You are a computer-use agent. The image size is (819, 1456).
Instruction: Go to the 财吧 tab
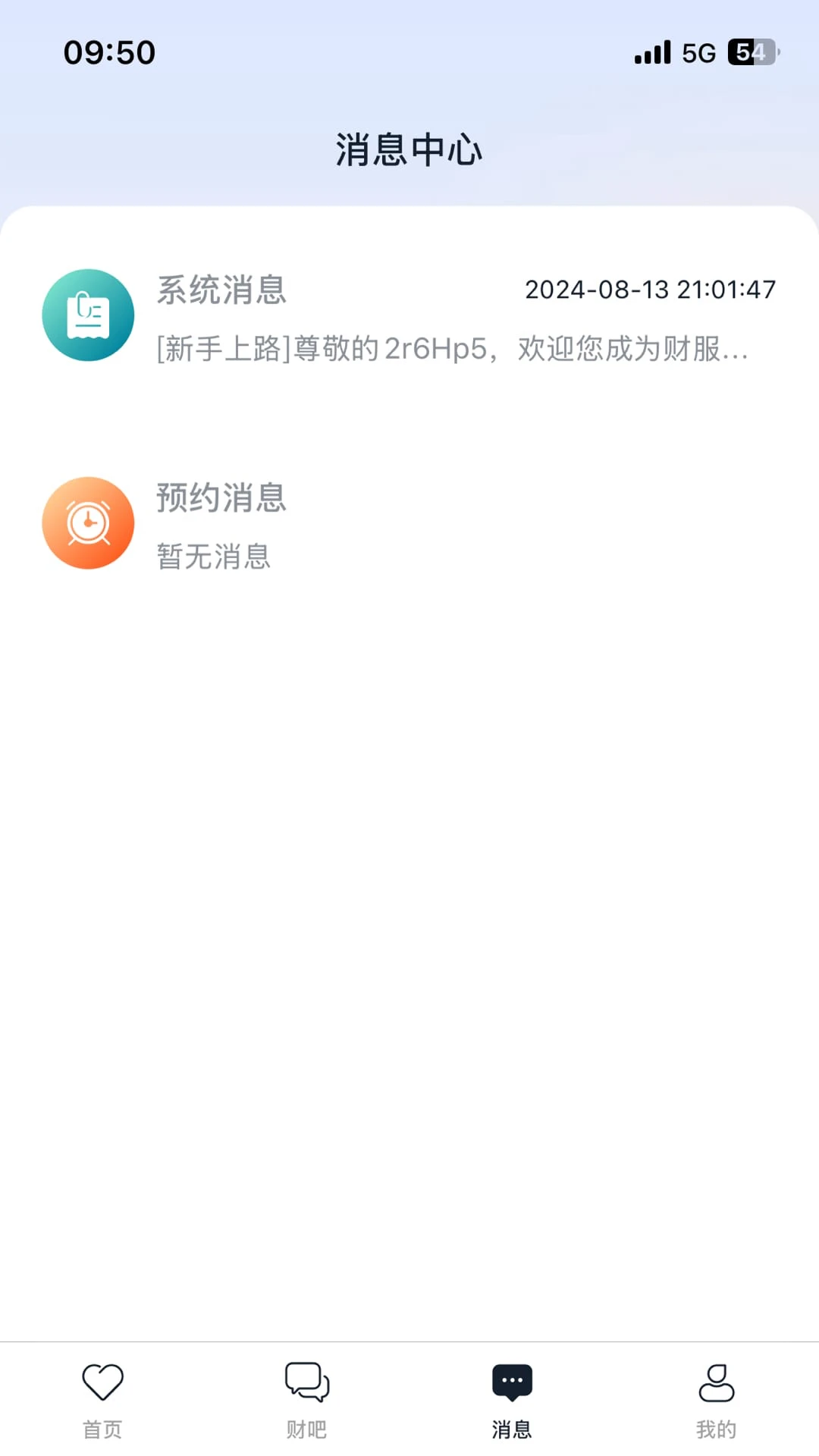point(307,1400)
